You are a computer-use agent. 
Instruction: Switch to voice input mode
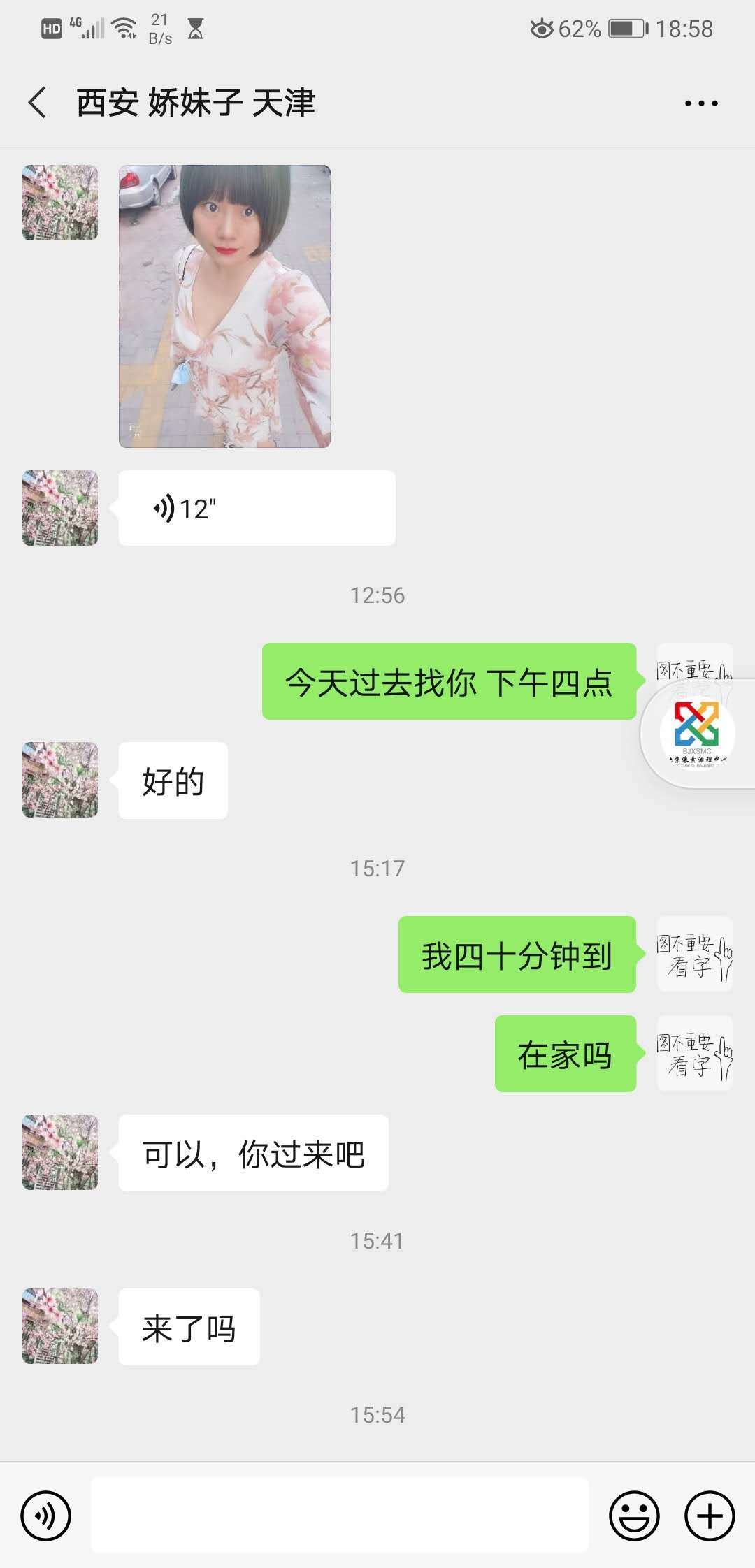tap(46, 1516)
